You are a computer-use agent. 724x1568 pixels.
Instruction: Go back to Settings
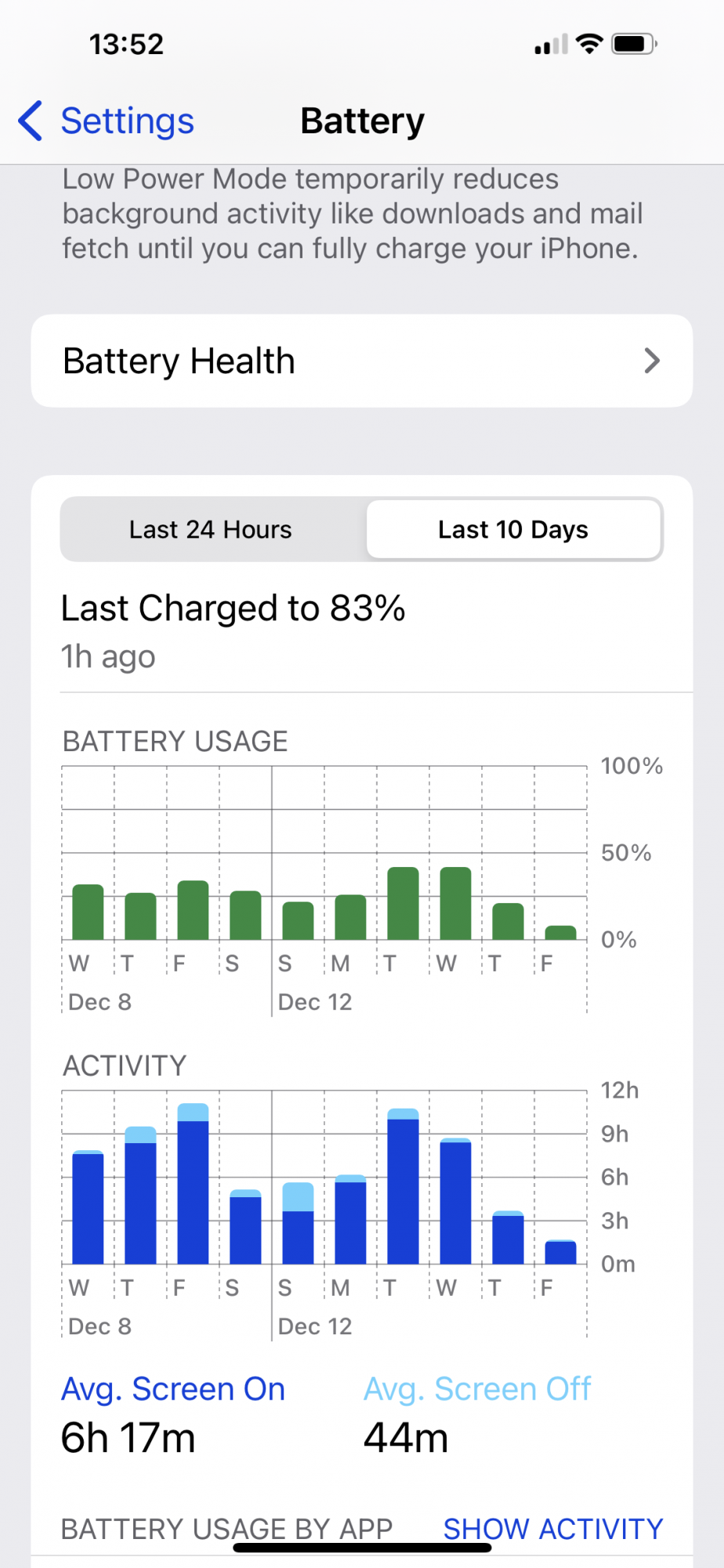pyautogui.click(x=107, y=122)
